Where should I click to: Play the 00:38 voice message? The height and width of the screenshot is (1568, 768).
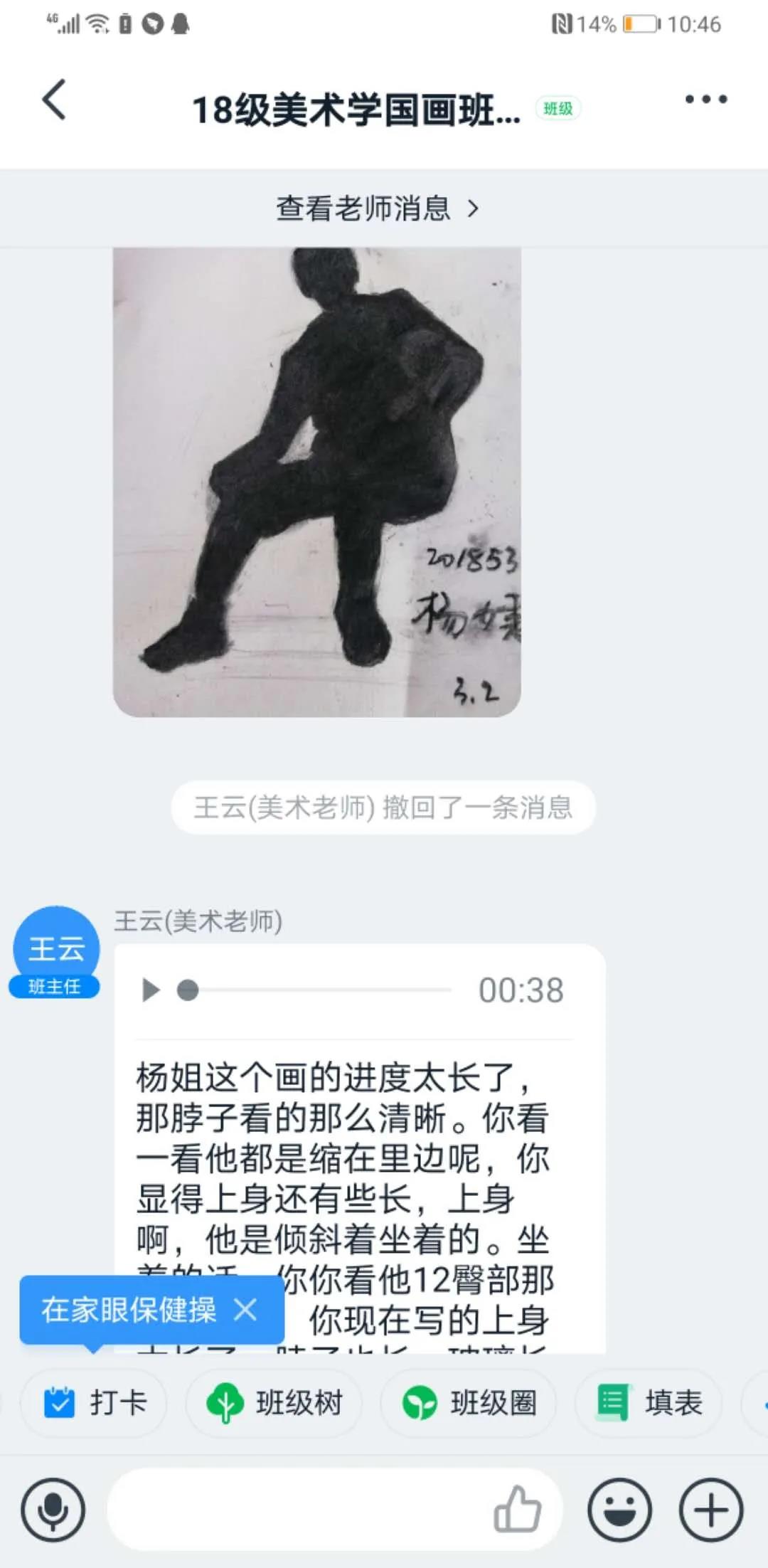coord(150,990)
